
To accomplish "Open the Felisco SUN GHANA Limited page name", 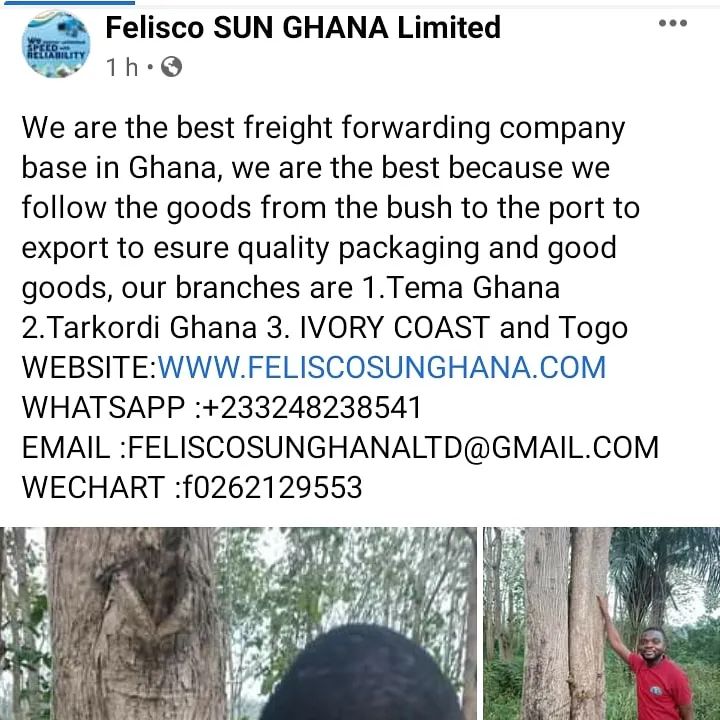I will click(x=303, y=27).
